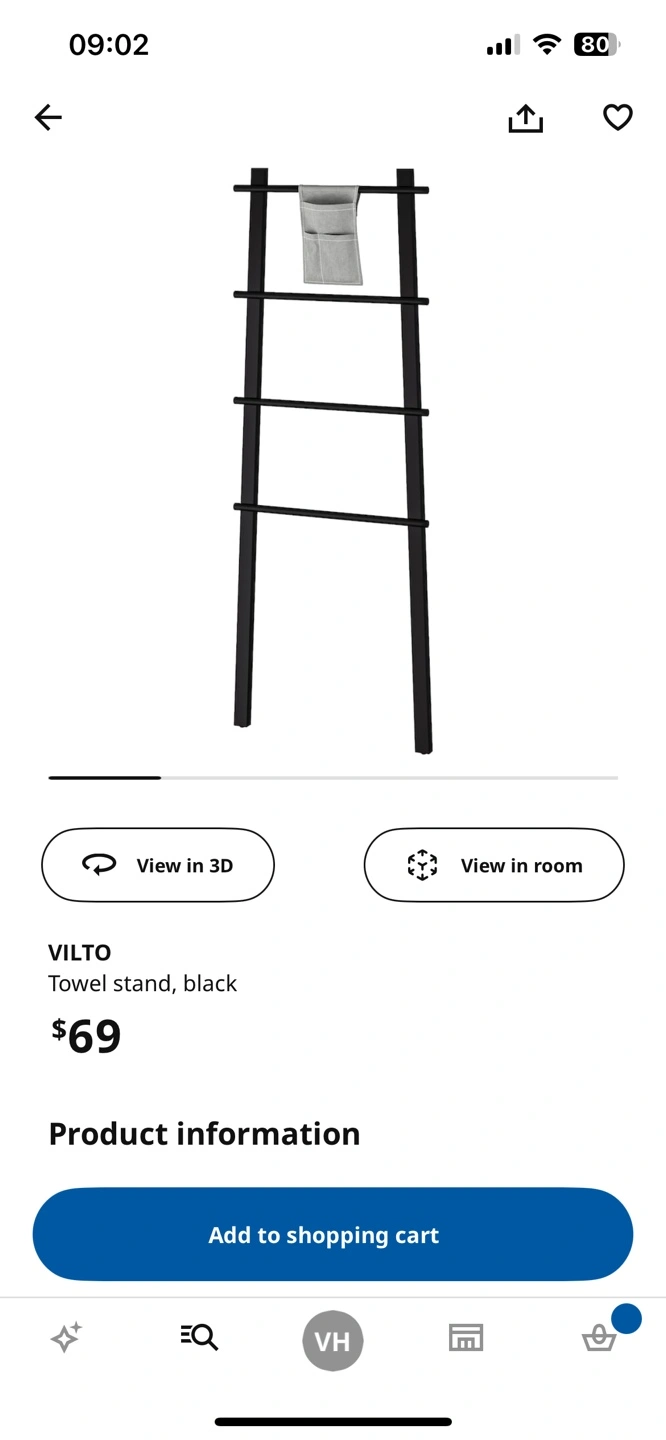The width and height of the screenshot is (666, 1440).
Task: Launch View in 3D
Action: pyautogui.click(x=158, y=865)
